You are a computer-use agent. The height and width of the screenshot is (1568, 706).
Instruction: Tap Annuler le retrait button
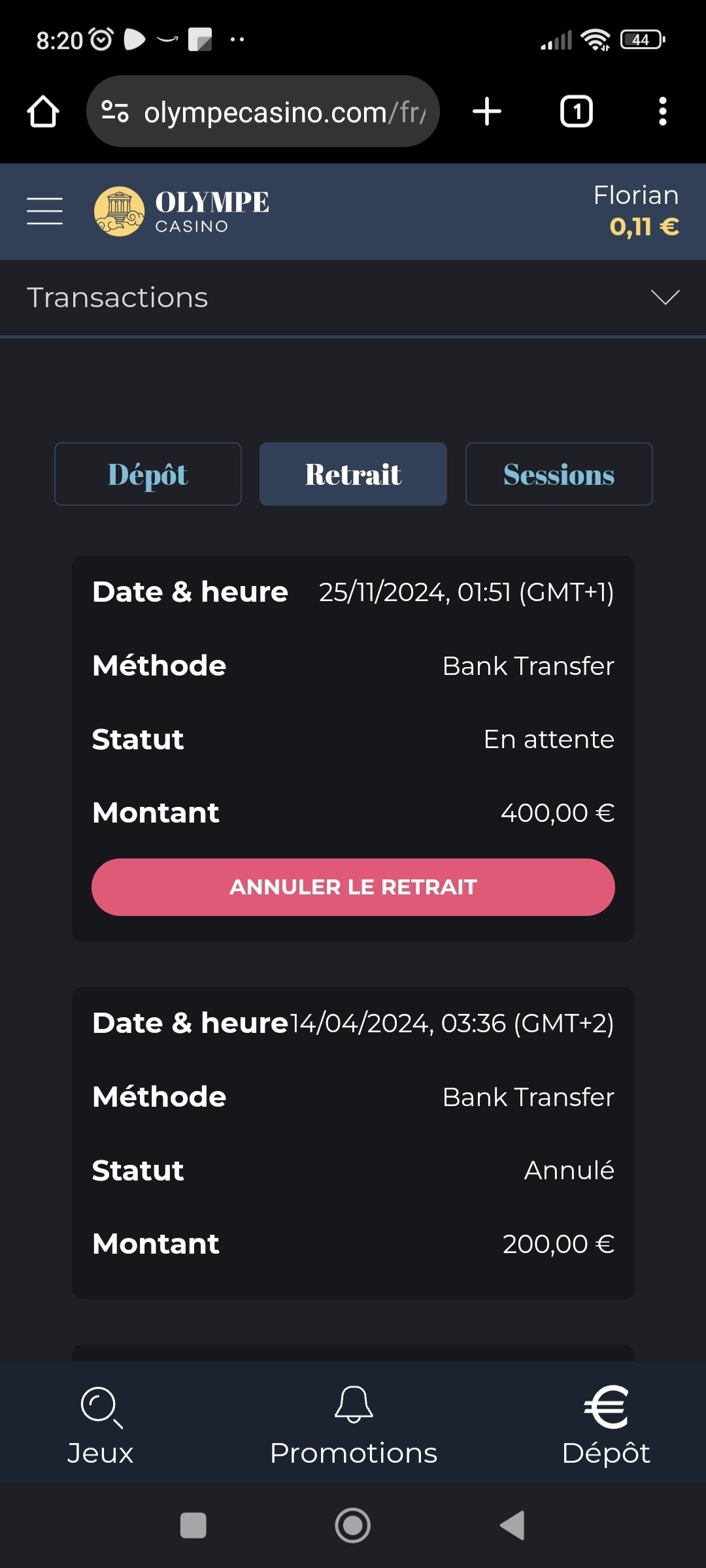pos(353,887)
